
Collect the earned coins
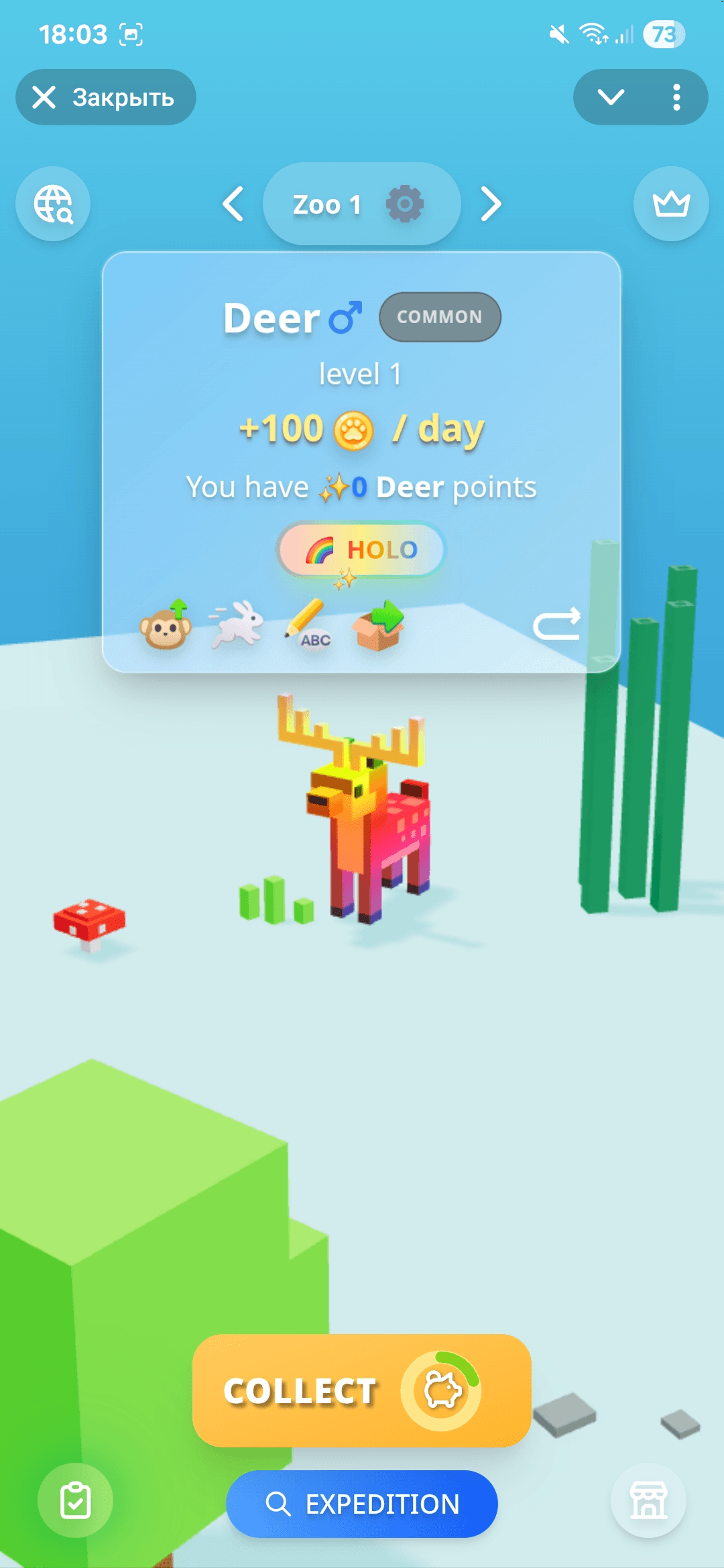(x=361, y=1390)
